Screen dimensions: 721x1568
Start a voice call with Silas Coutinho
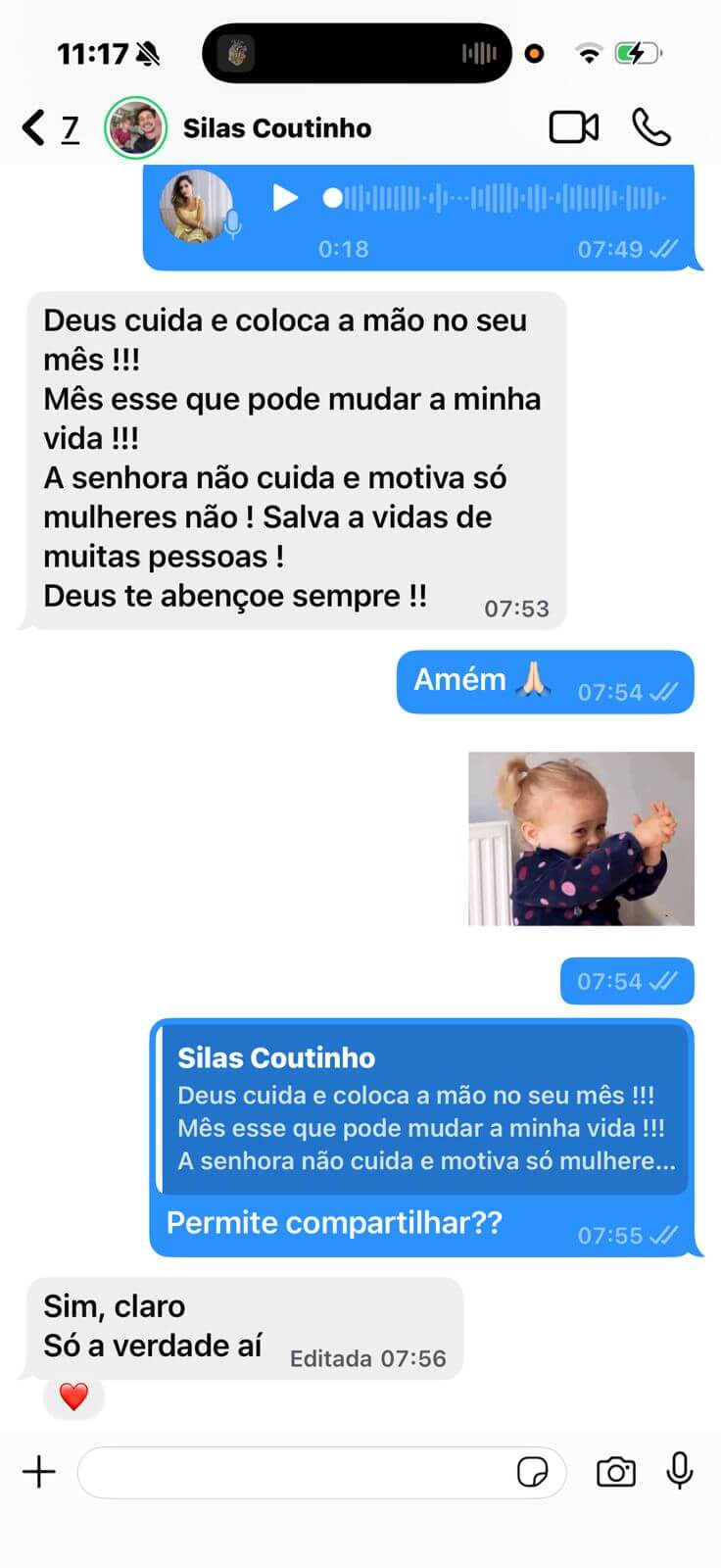click(651, 127)
